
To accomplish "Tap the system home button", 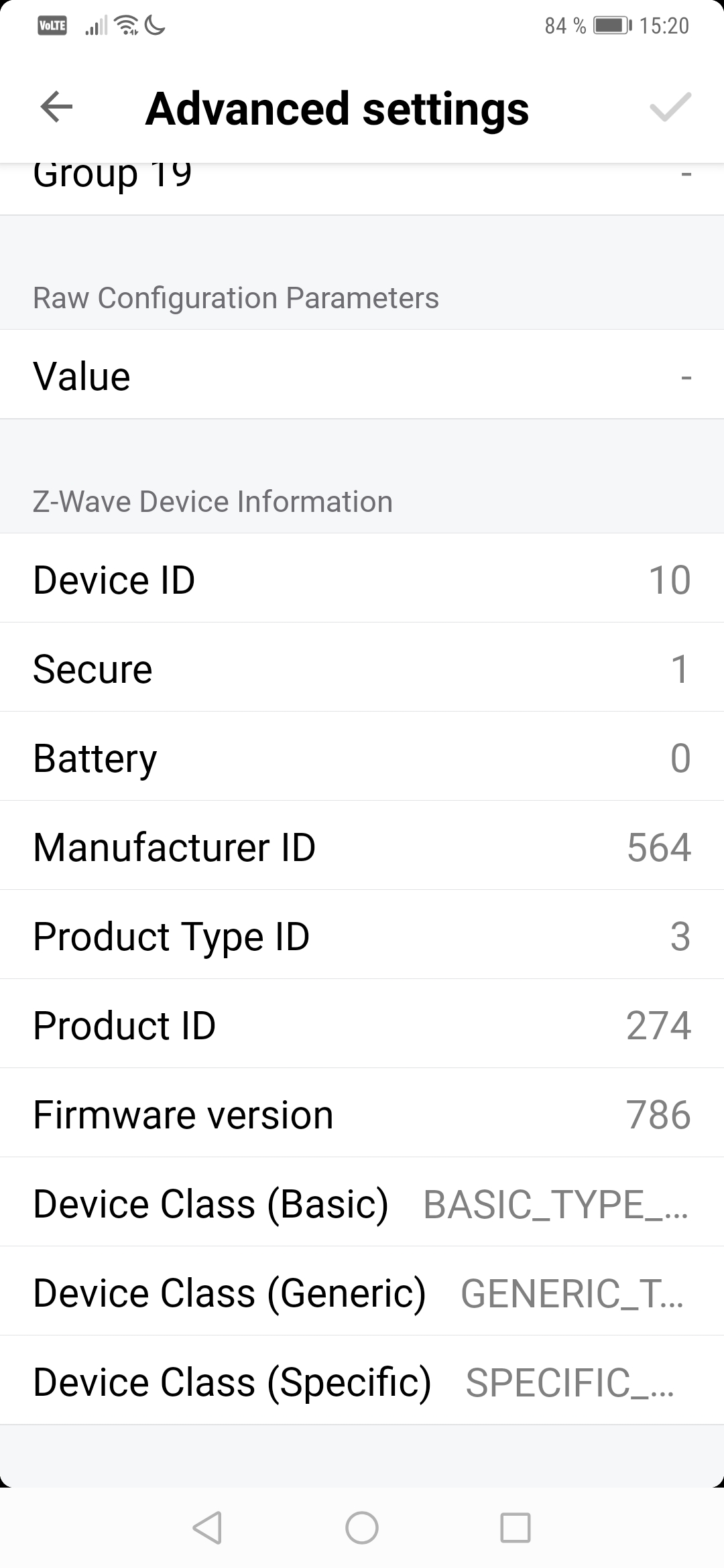I will [x=362, y=1528].
